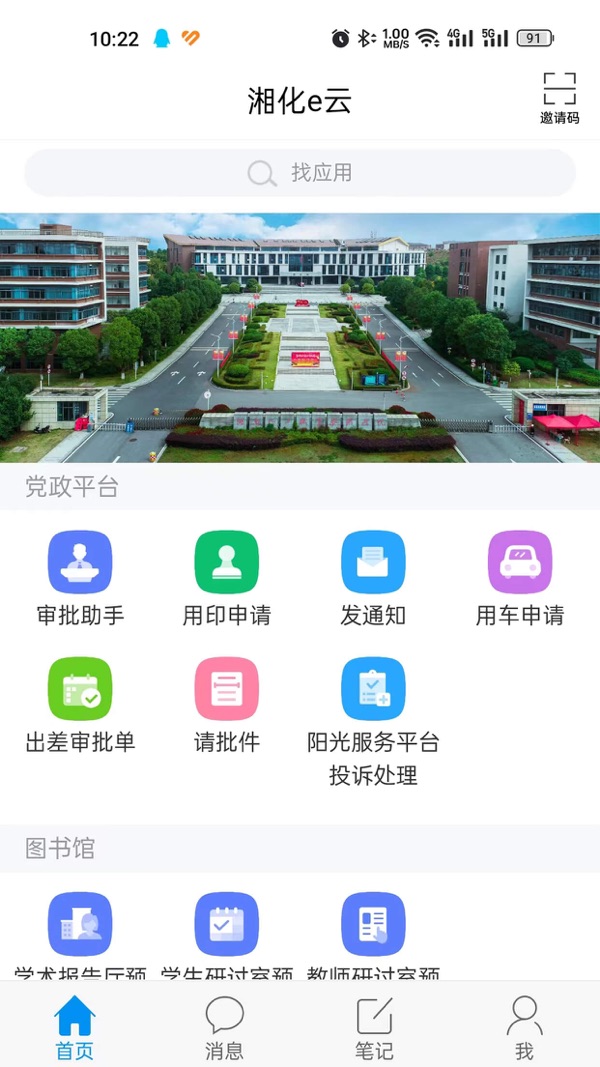This screenshot has height=1067, width=600.
Task: Switch to the 消息 tab
Action: (x=224, y=1027)
